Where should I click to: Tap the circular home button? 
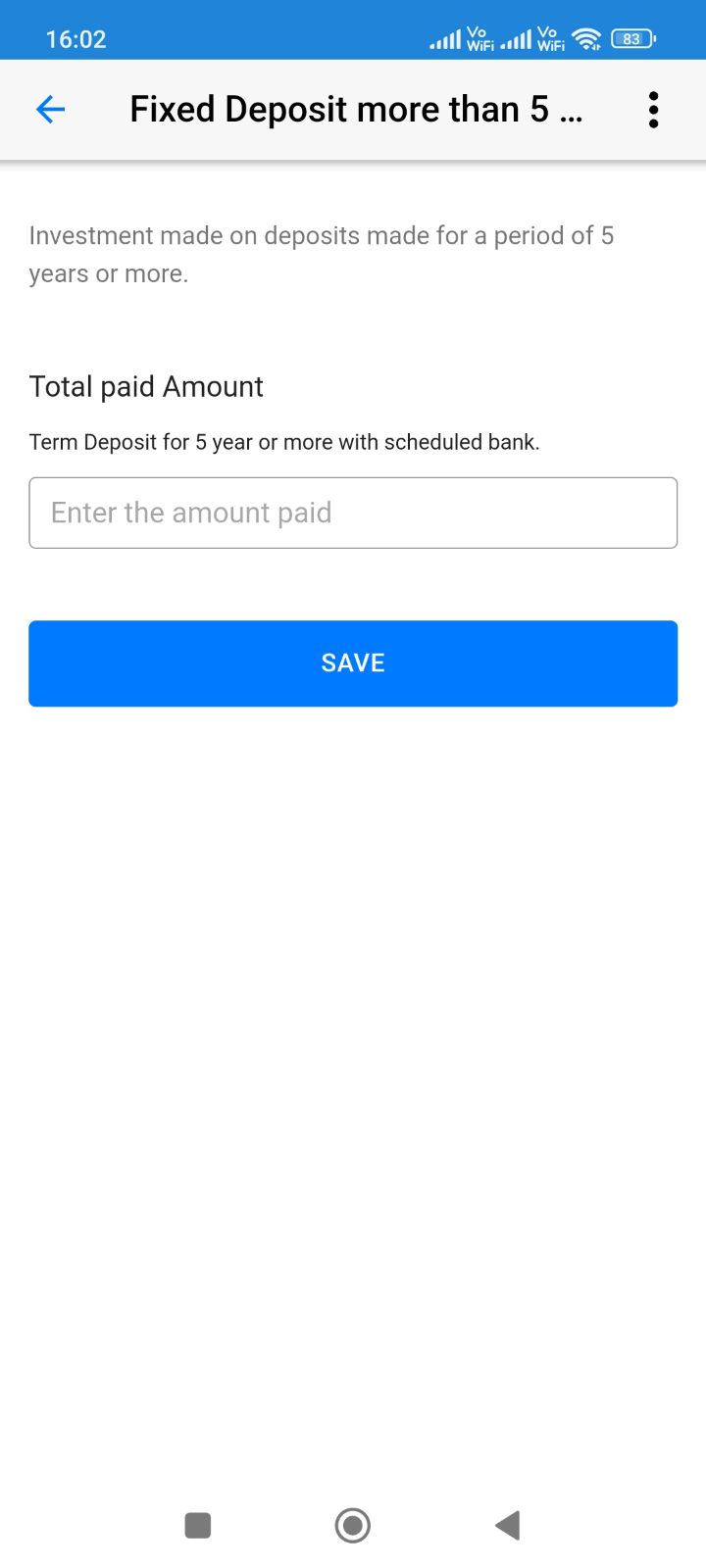tap(353, 1525)
